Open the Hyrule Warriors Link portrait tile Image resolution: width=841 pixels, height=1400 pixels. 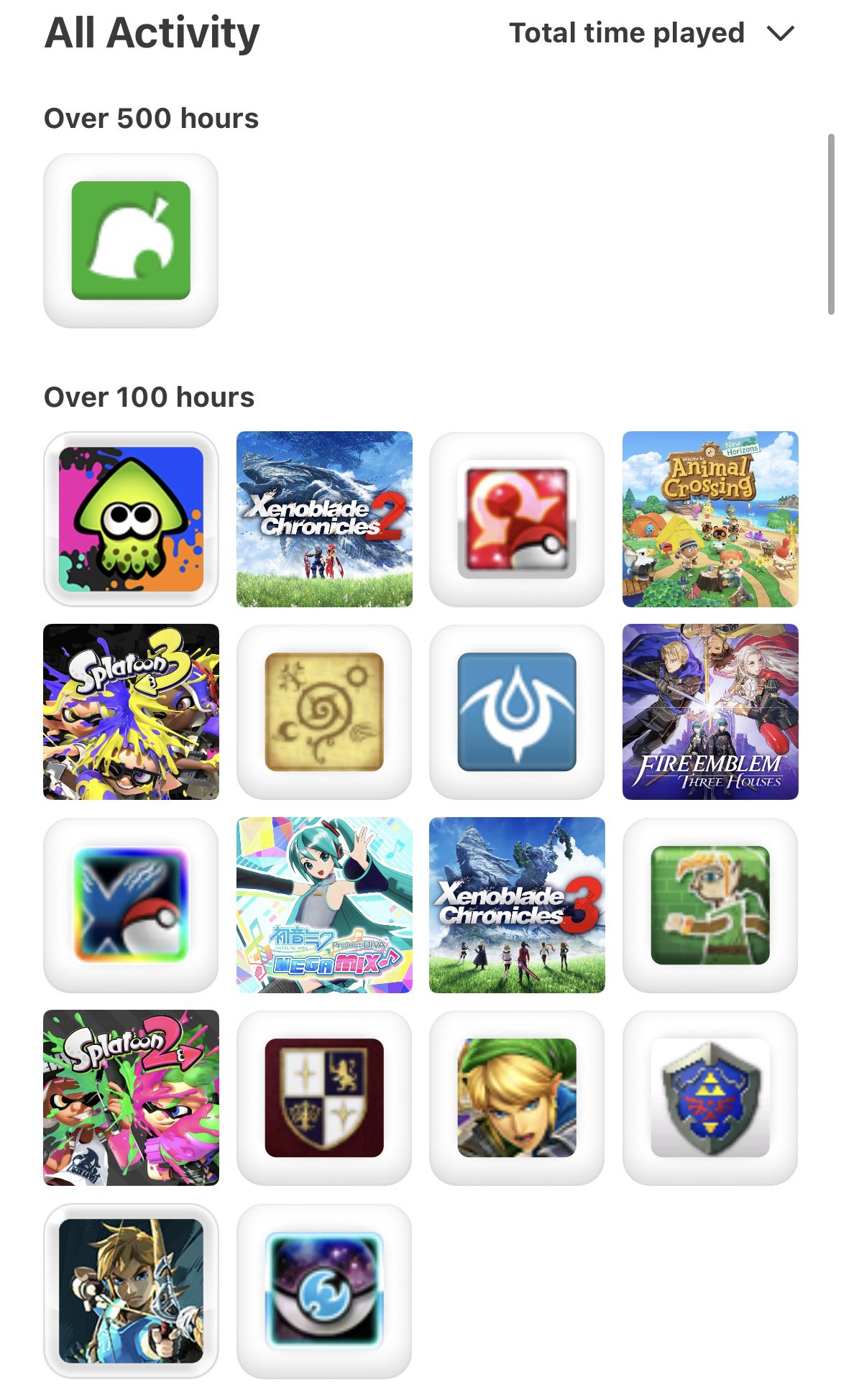(517, 1097)
